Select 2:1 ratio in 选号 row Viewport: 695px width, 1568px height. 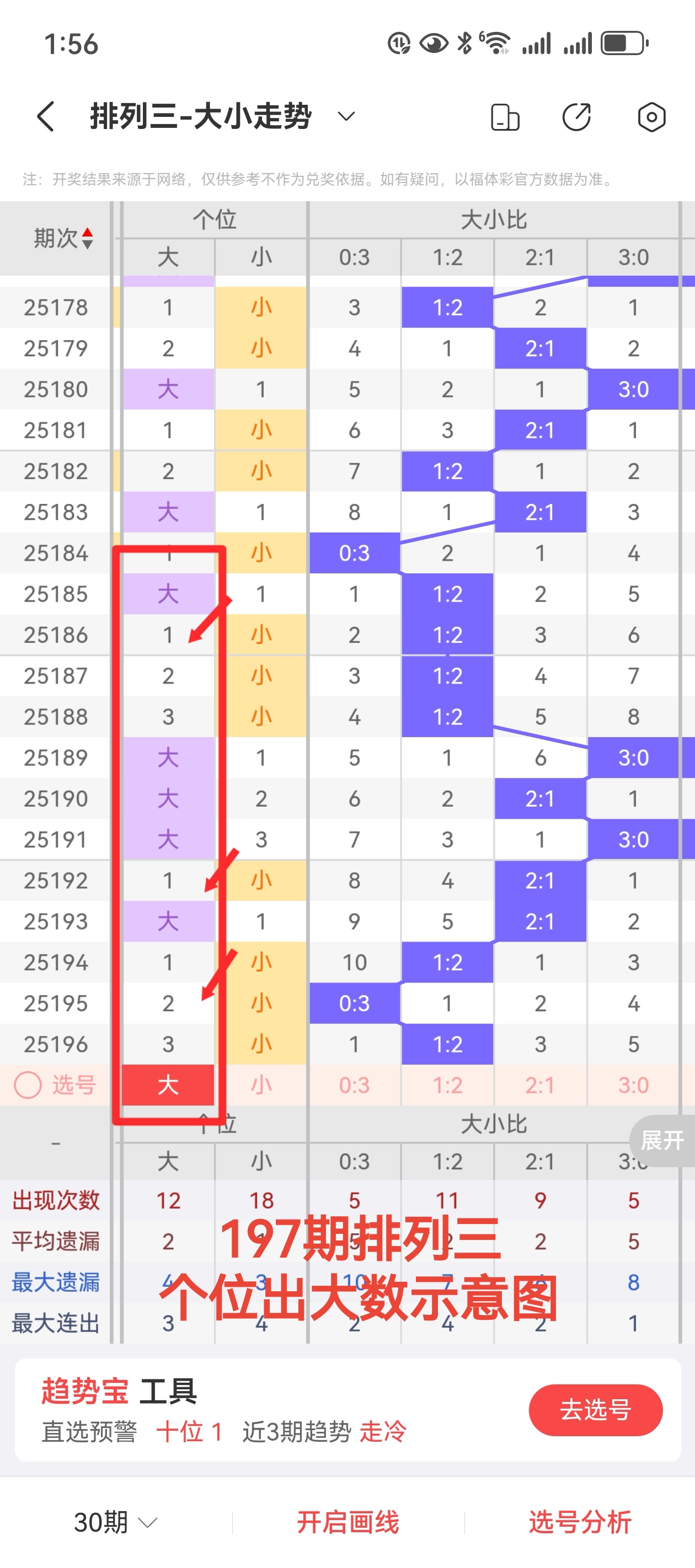[541, 1084]
